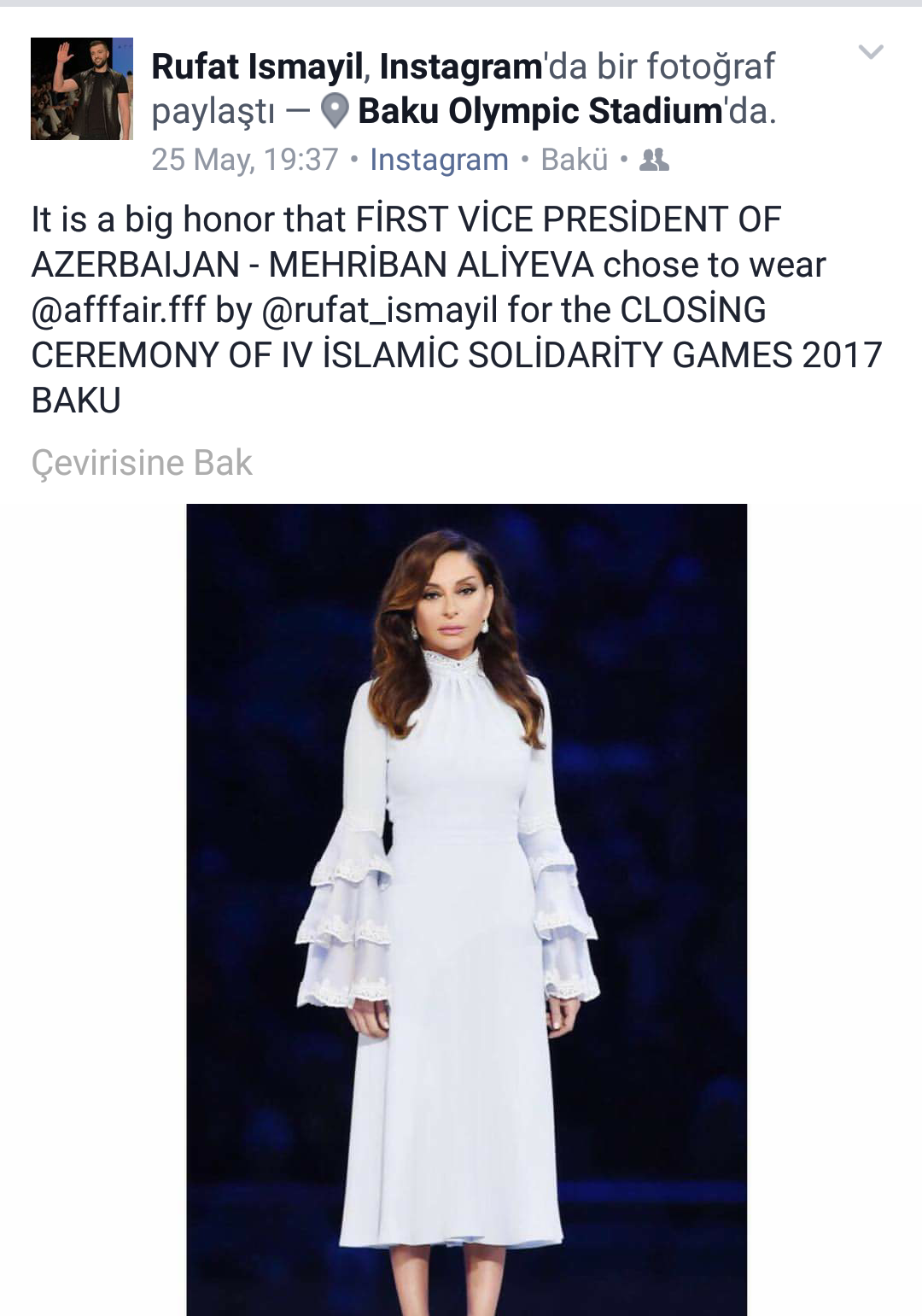Open the bold Instagram link in header

coord(461,66)
